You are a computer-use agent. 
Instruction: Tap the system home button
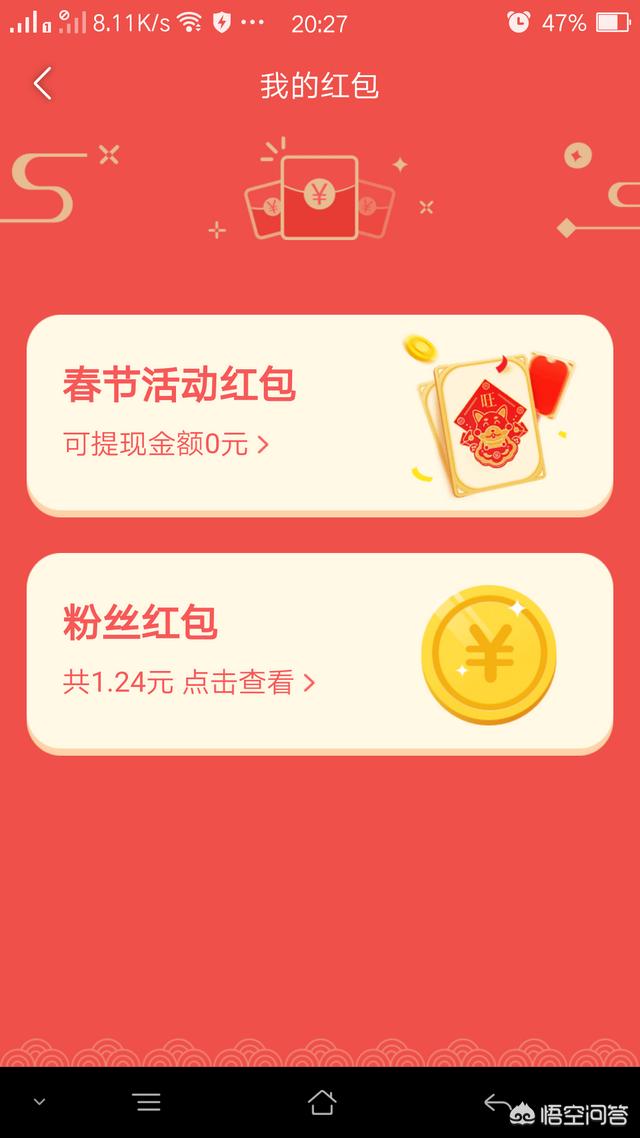click(x=321, y=1102)
